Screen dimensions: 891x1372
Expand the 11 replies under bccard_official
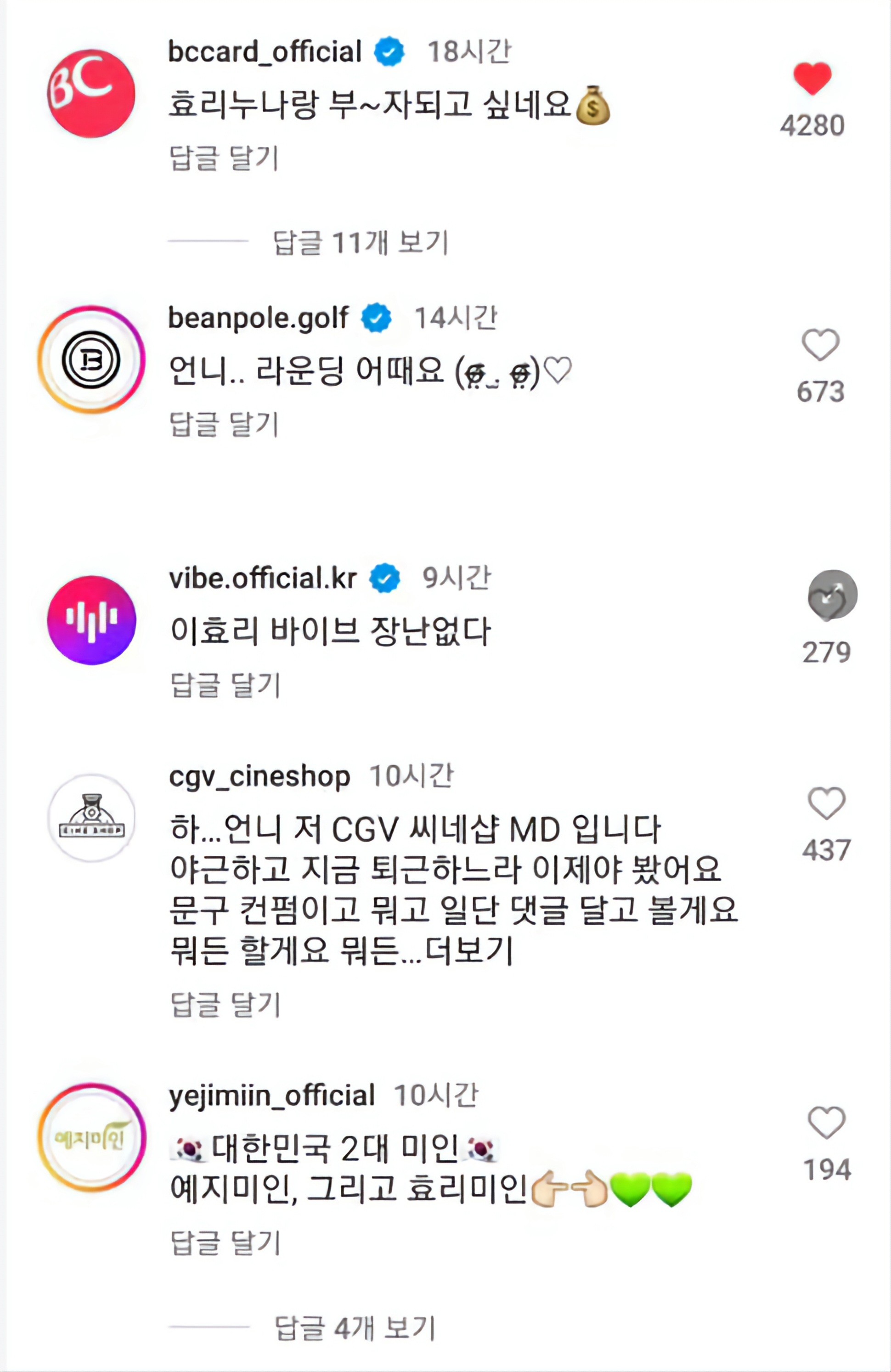[360, 242]
